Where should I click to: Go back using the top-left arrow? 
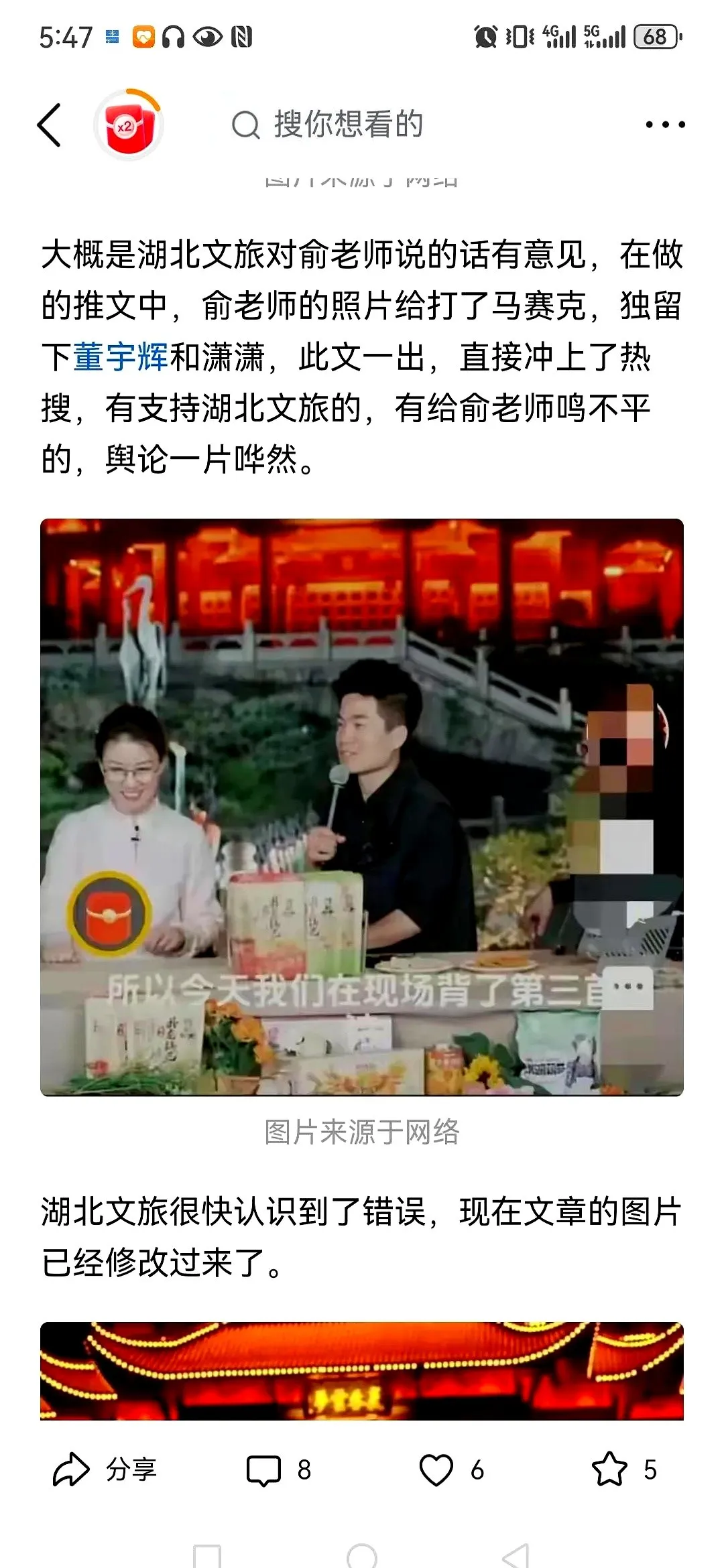(49, 125)
